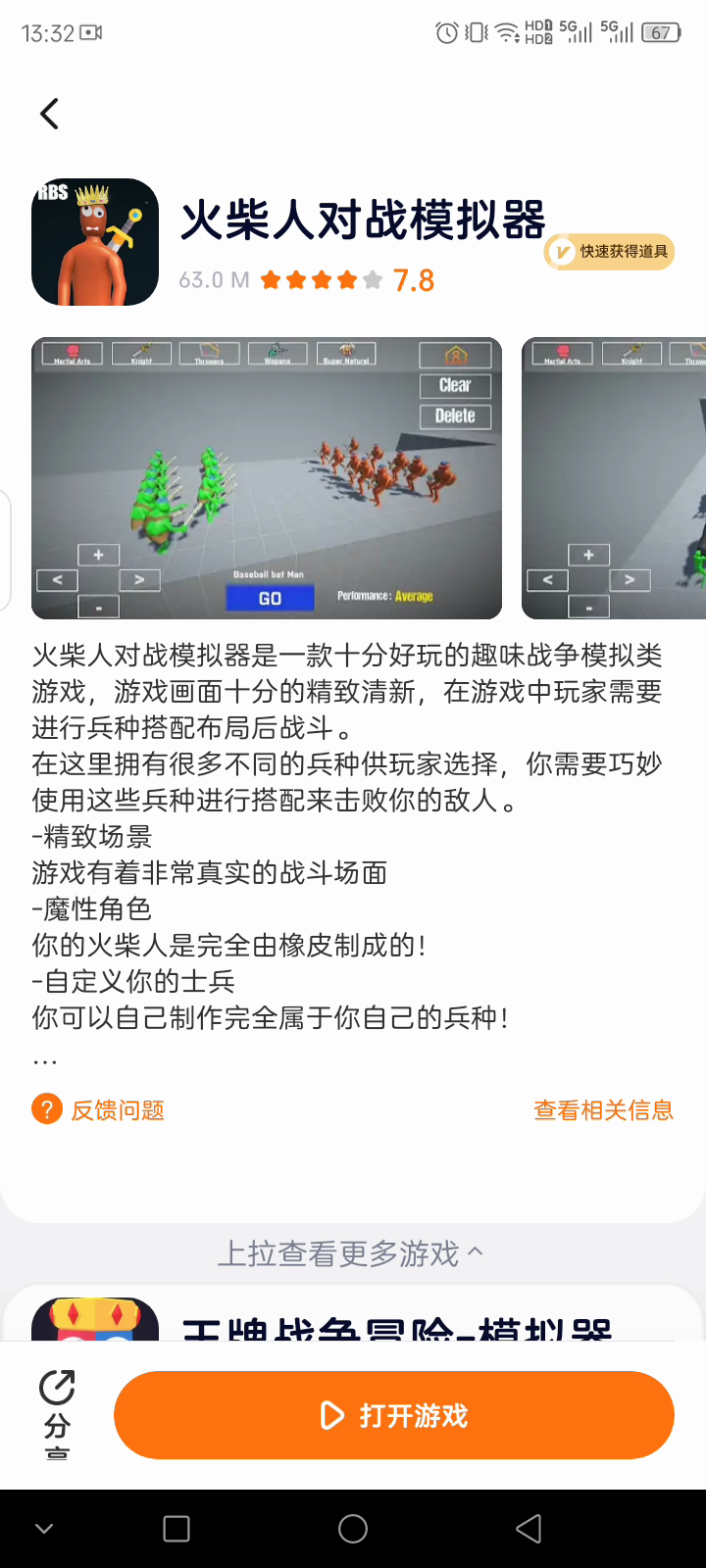Open the second game screenshot preview
The height and width of the screenshot is (1568, 706).
(614, 478)
